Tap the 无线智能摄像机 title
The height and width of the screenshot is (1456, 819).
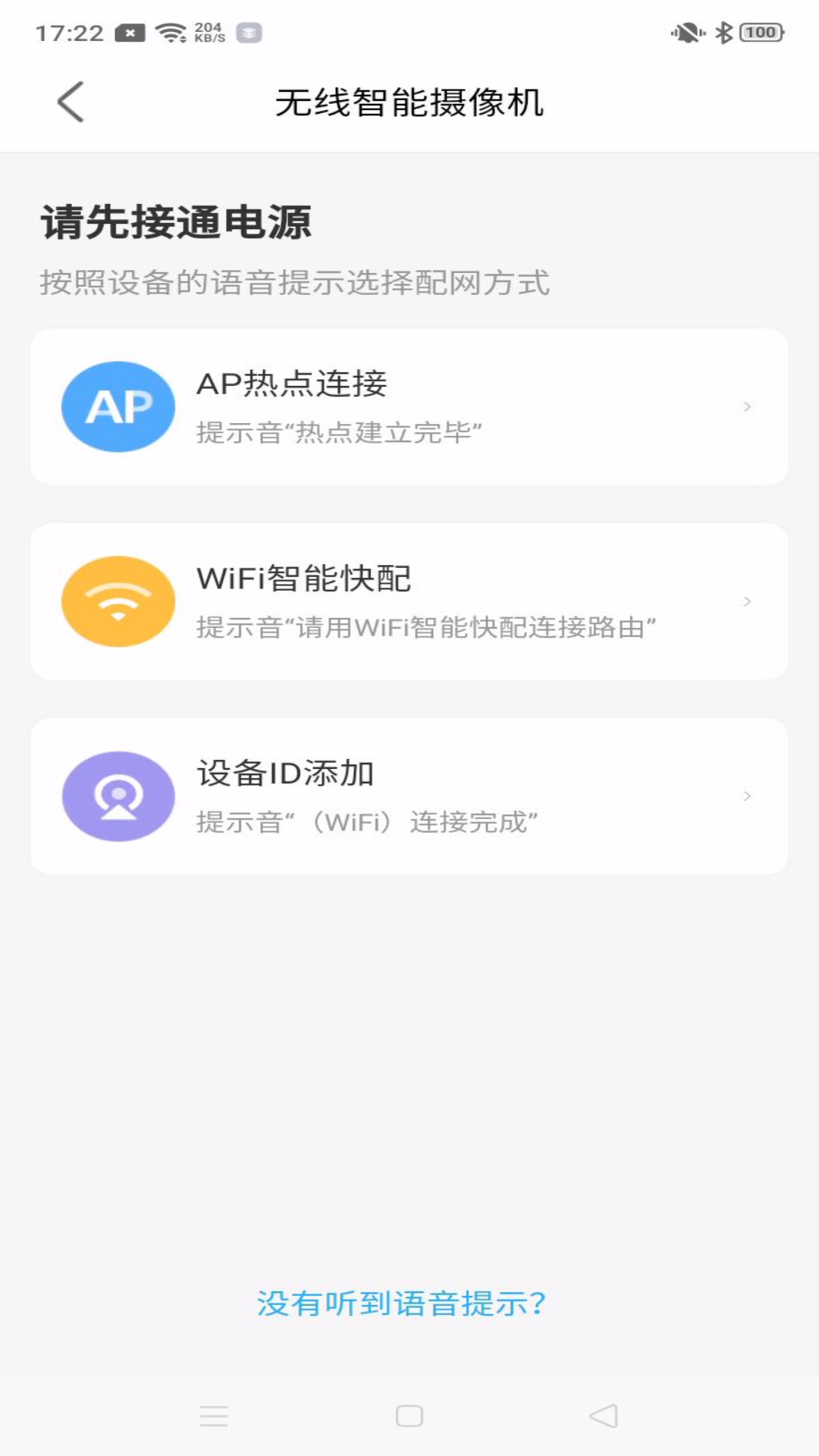point(409,101)
